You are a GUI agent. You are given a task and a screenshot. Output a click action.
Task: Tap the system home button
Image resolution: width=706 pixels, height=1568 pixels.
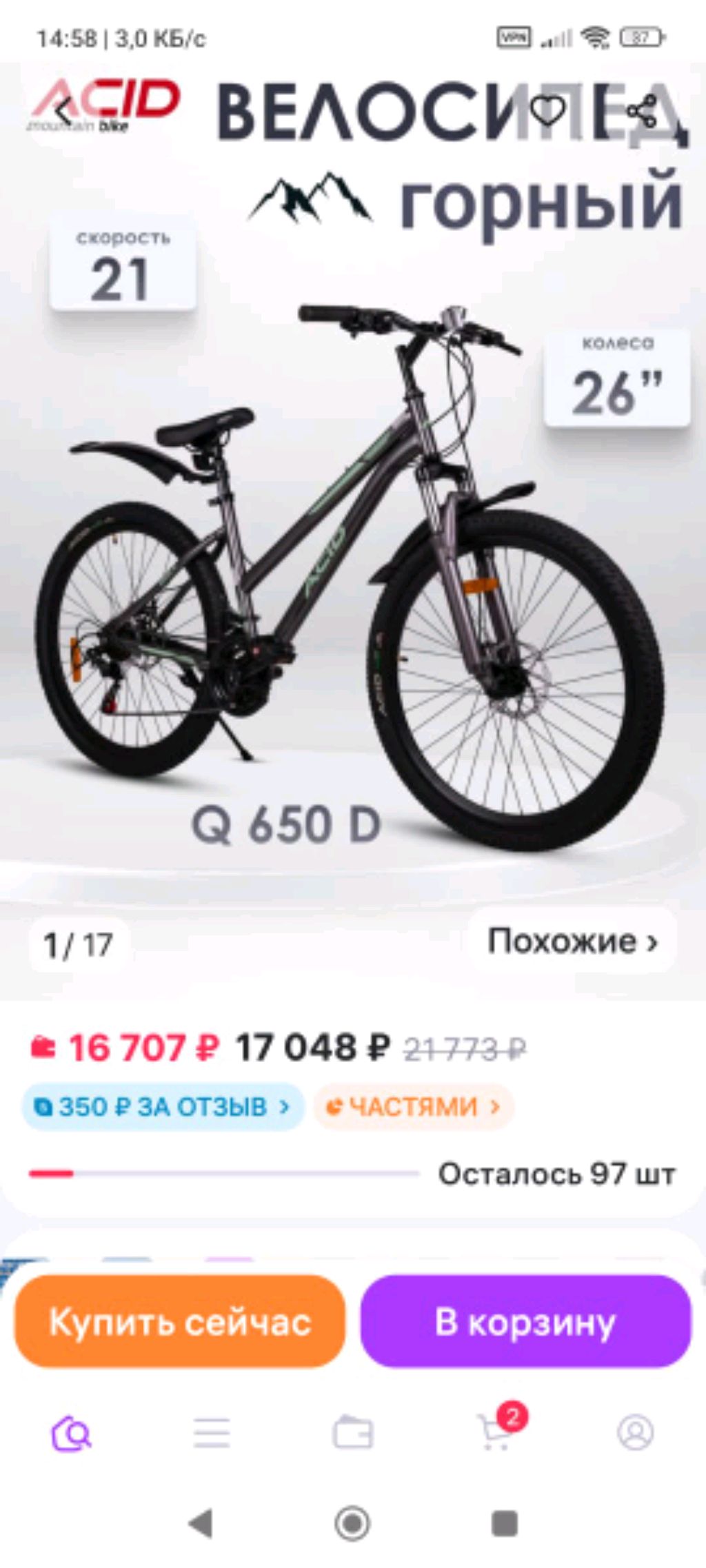click(x=353, y=1523)
